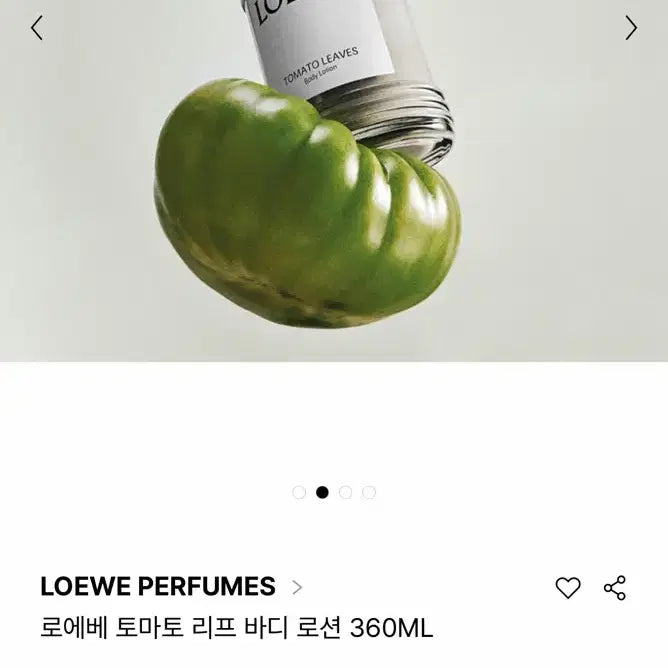This screenshot has width=668, height=668.
Task: Add this body lotion to wishlist
Action: point(568,588)
